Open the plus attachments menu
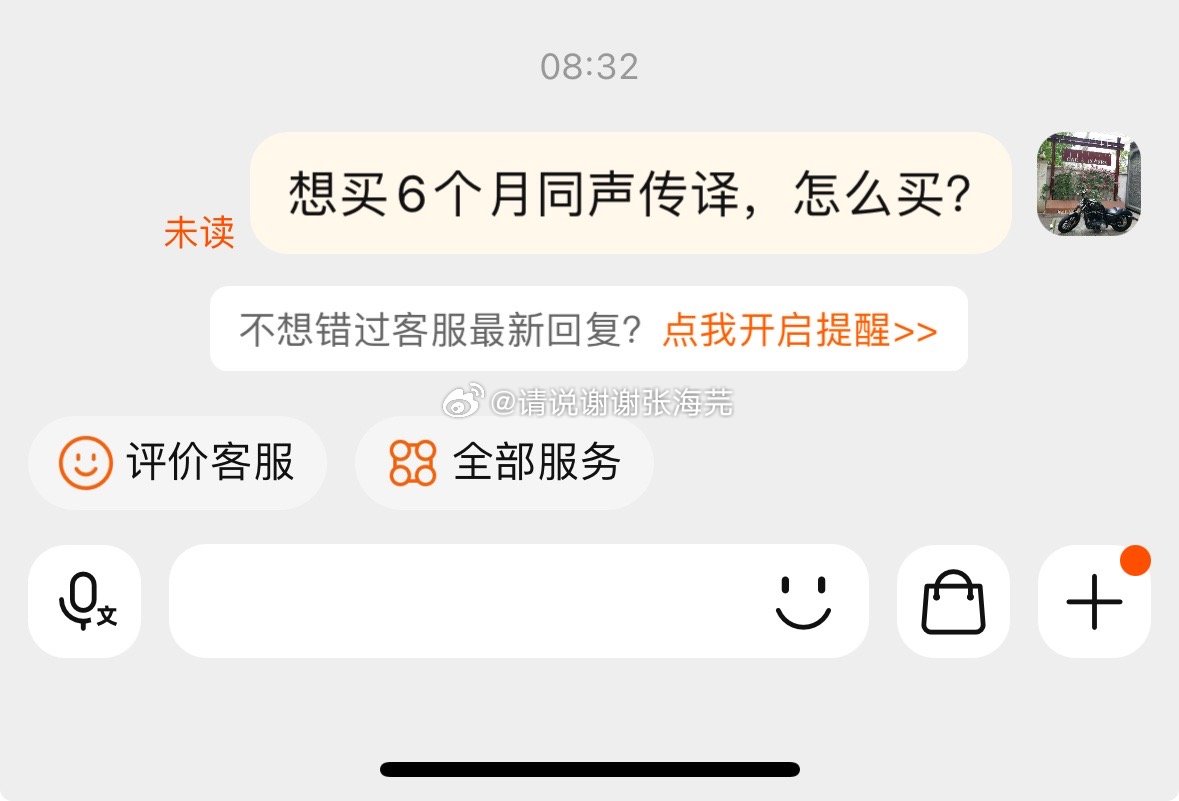The height and width of the screenshot is (801, 1179). point(1094,601)
